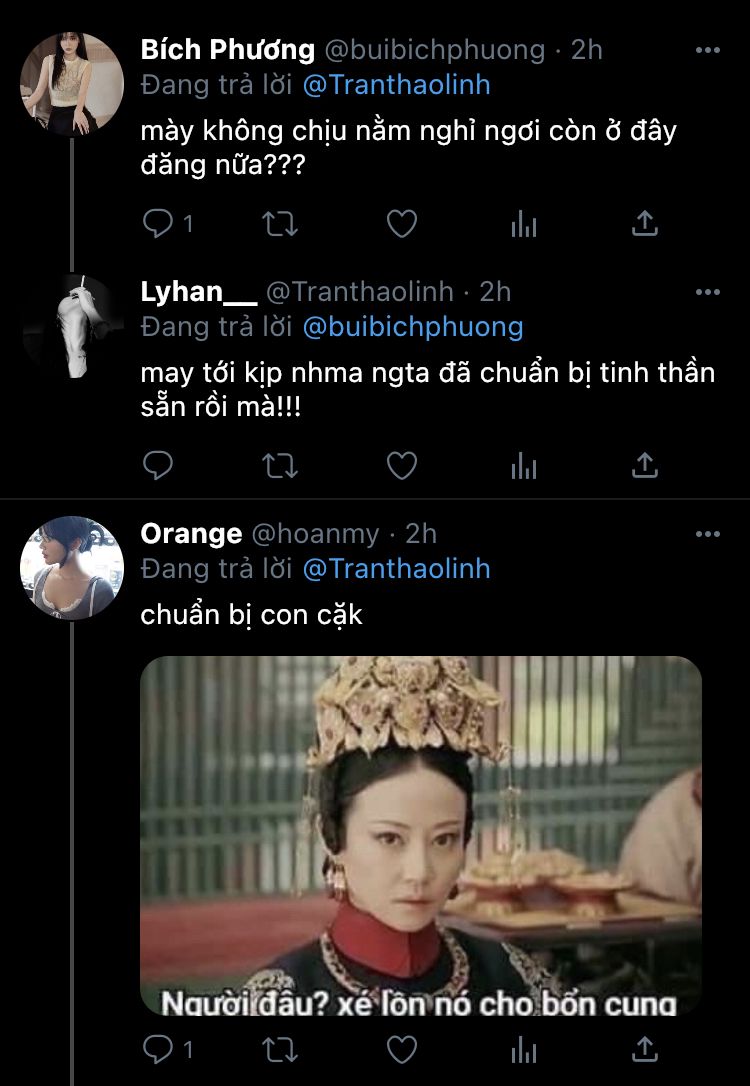Like Bích Phương's tweet

[x=401, y=224]
